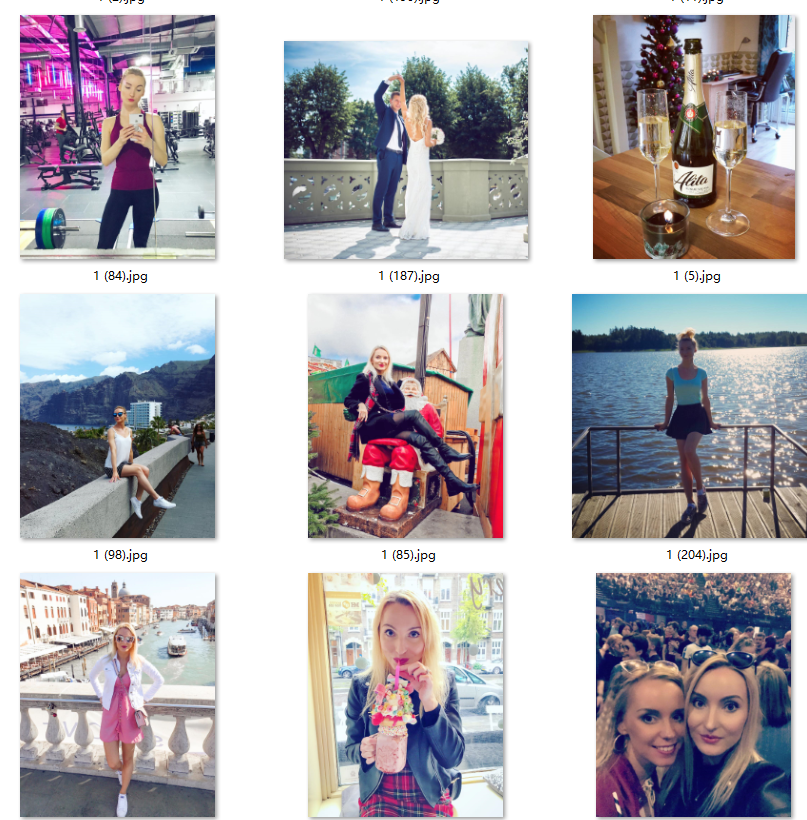Viewport: 807px width, 820px height.
Task: Open the lake photo 1 (204).jpg
Action: [689, 416]
